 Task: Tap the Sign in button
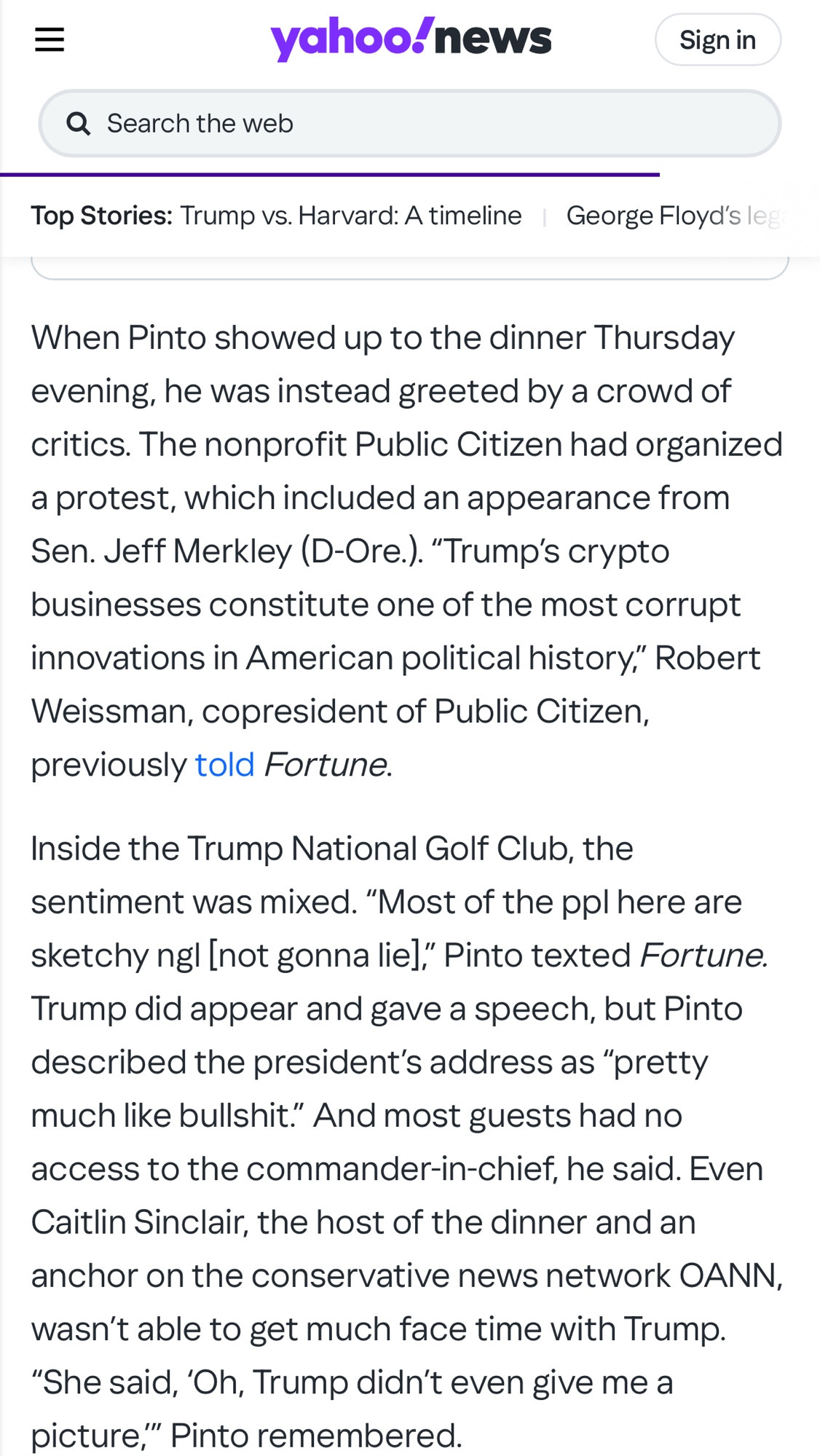click(717, 40)
